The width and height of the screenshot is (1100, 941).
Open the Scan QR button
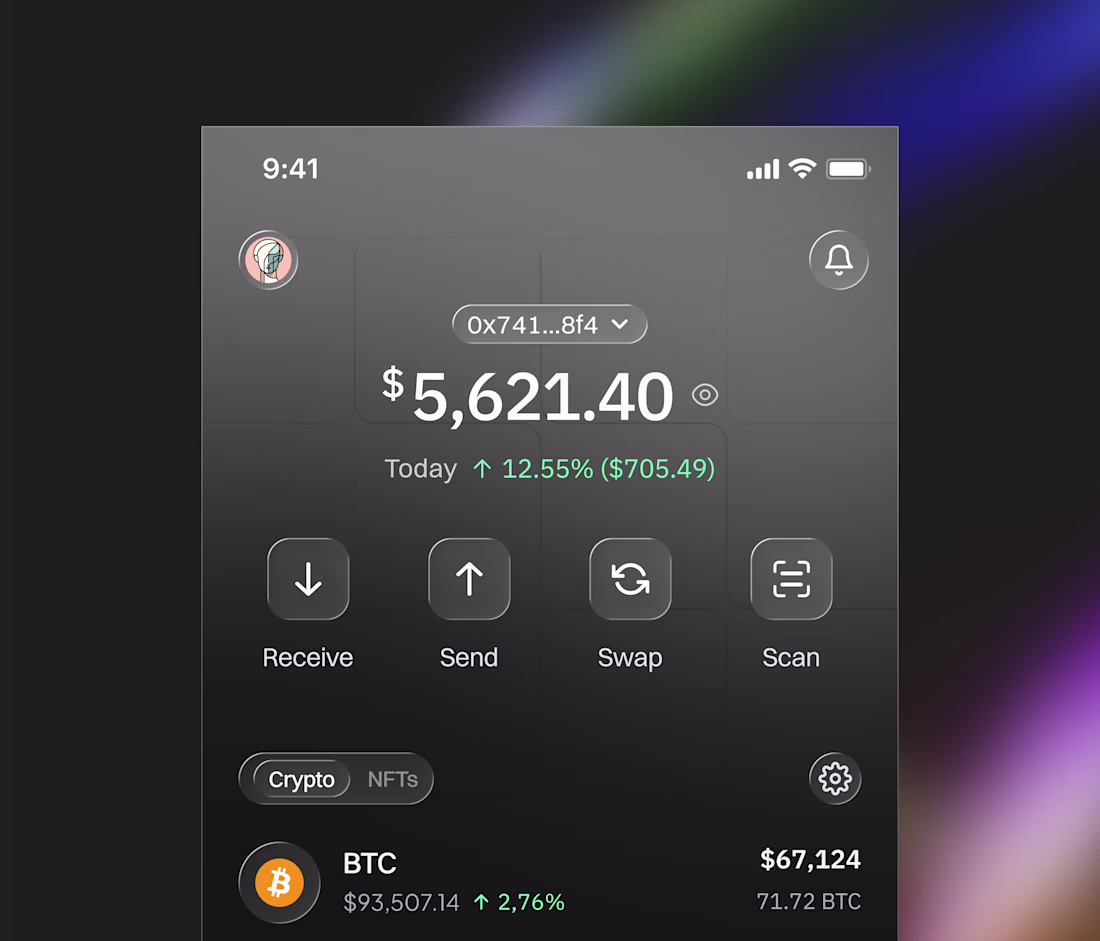[791, 579]
